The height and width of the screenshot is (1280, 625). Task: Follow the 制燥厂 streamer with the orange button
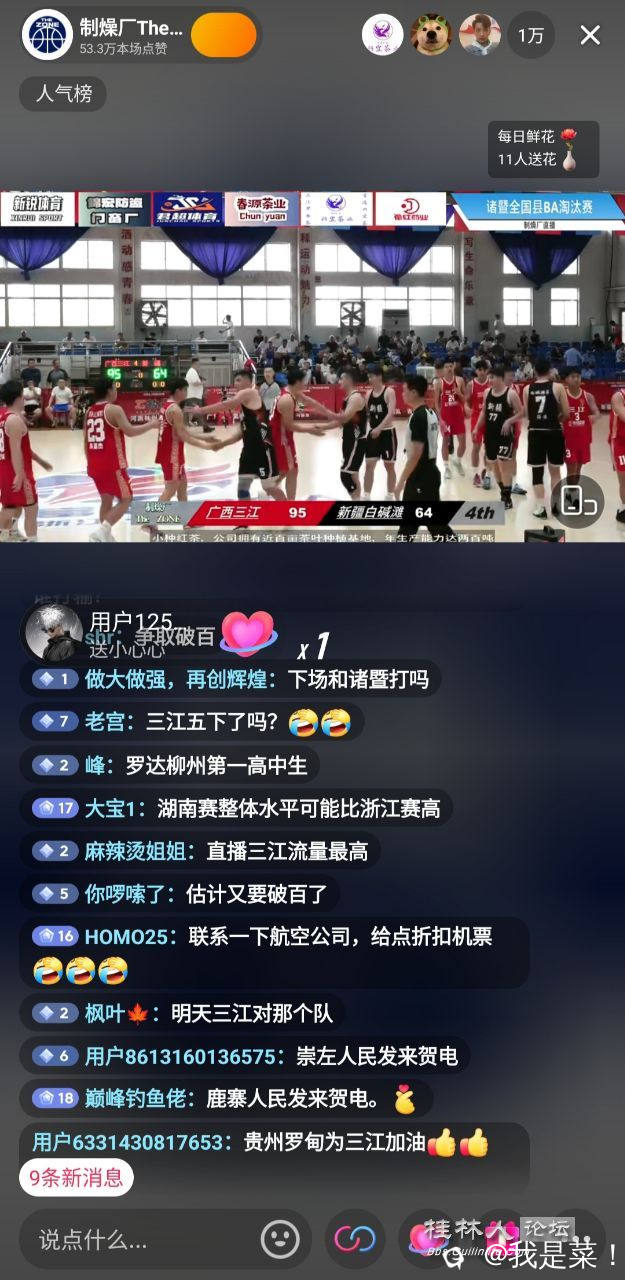223,35
